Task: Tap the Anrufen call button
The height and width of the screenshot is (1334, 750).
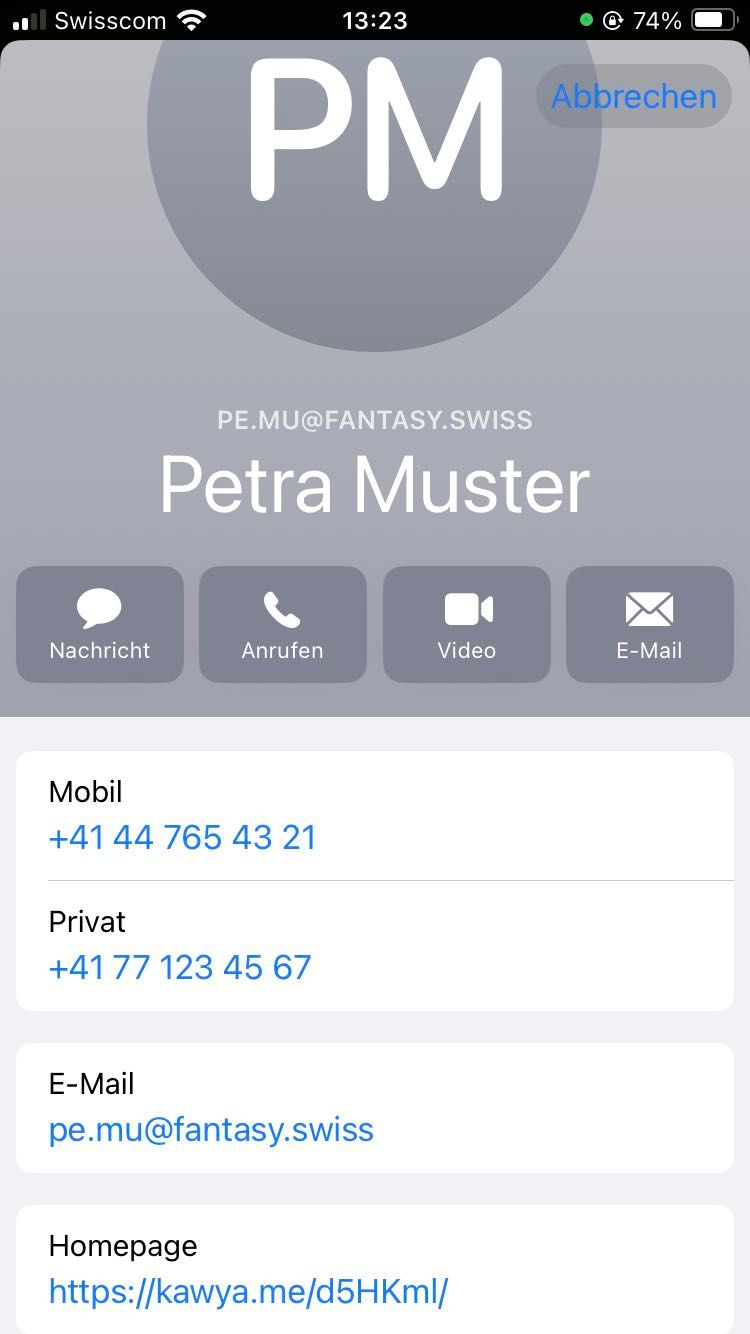Action: click(x=283, y=625)
